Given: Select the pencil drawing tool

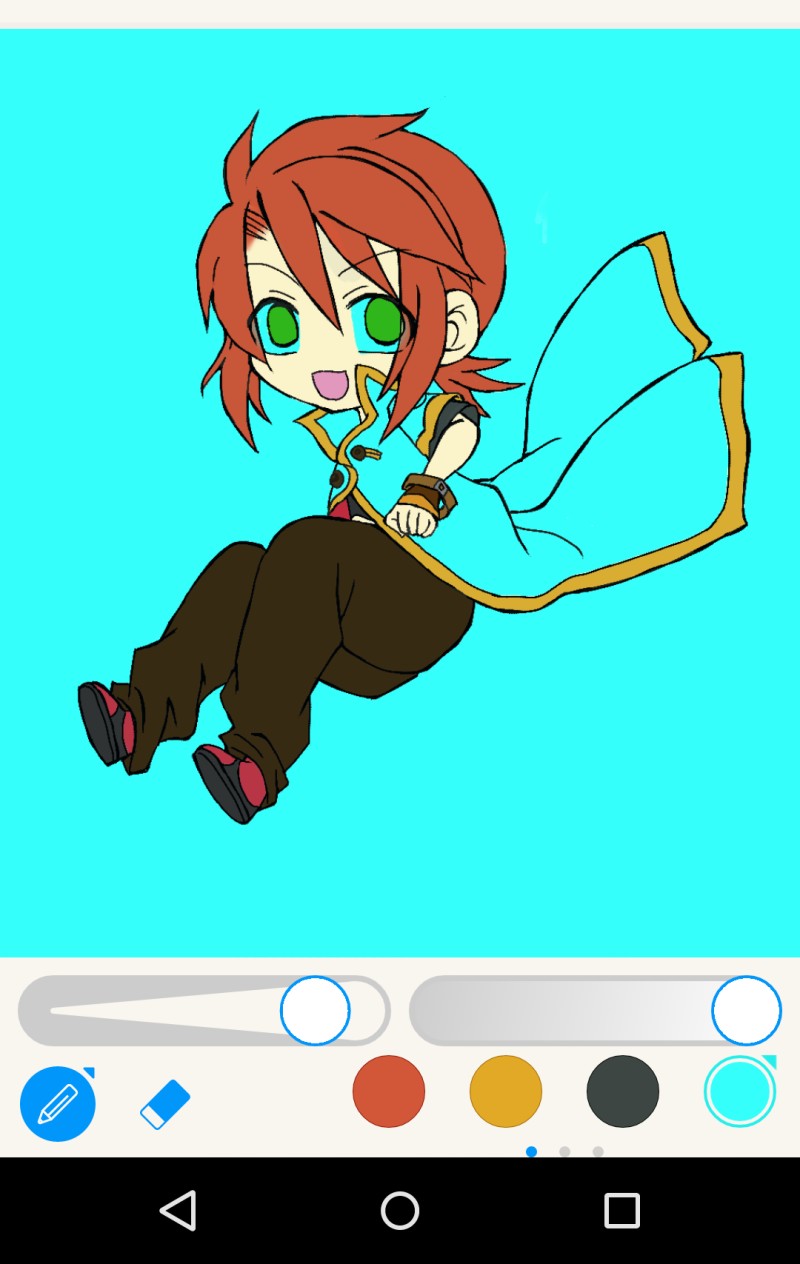Looking at the screenshot, I should pyautogui.click(x=58, y=1103).
